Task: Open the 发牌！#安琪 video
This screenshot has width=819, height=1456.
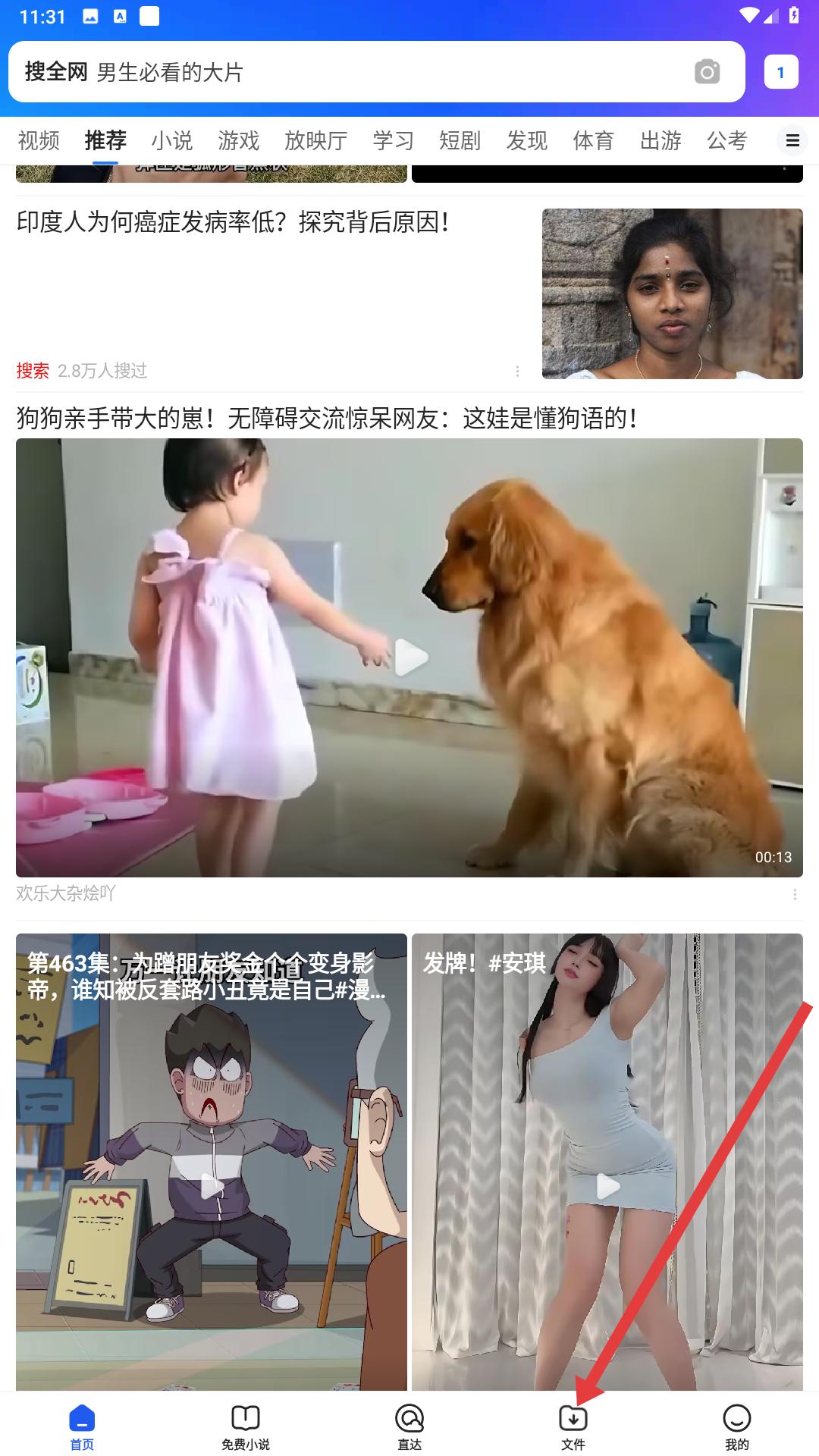Action: pyautogui.click(x=607, y=1160)
